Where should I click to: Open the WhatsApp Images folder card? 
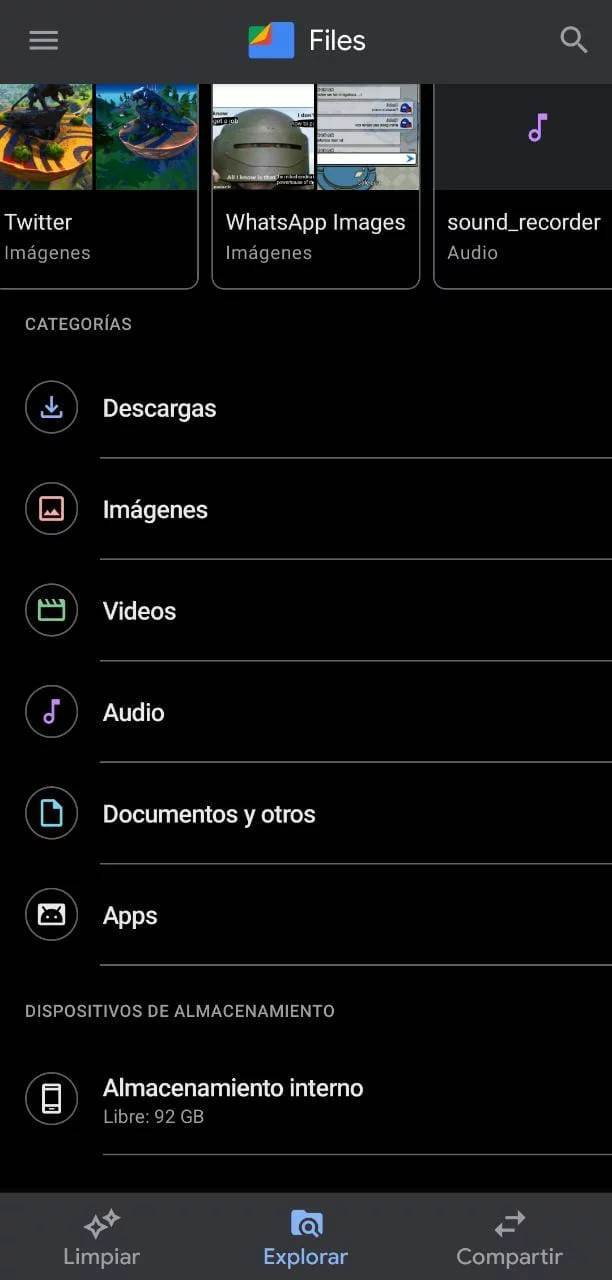pyautogui.click(x=315, y=187)
